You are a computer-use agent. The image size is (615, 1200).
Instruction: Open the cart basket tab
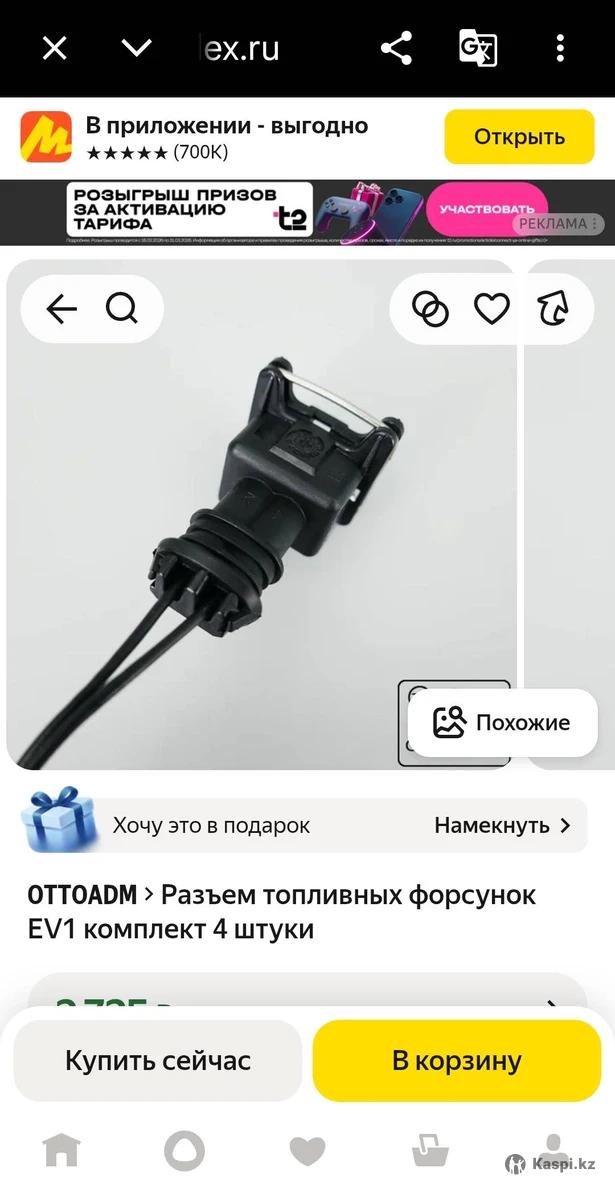click(x=431, y=1151)
